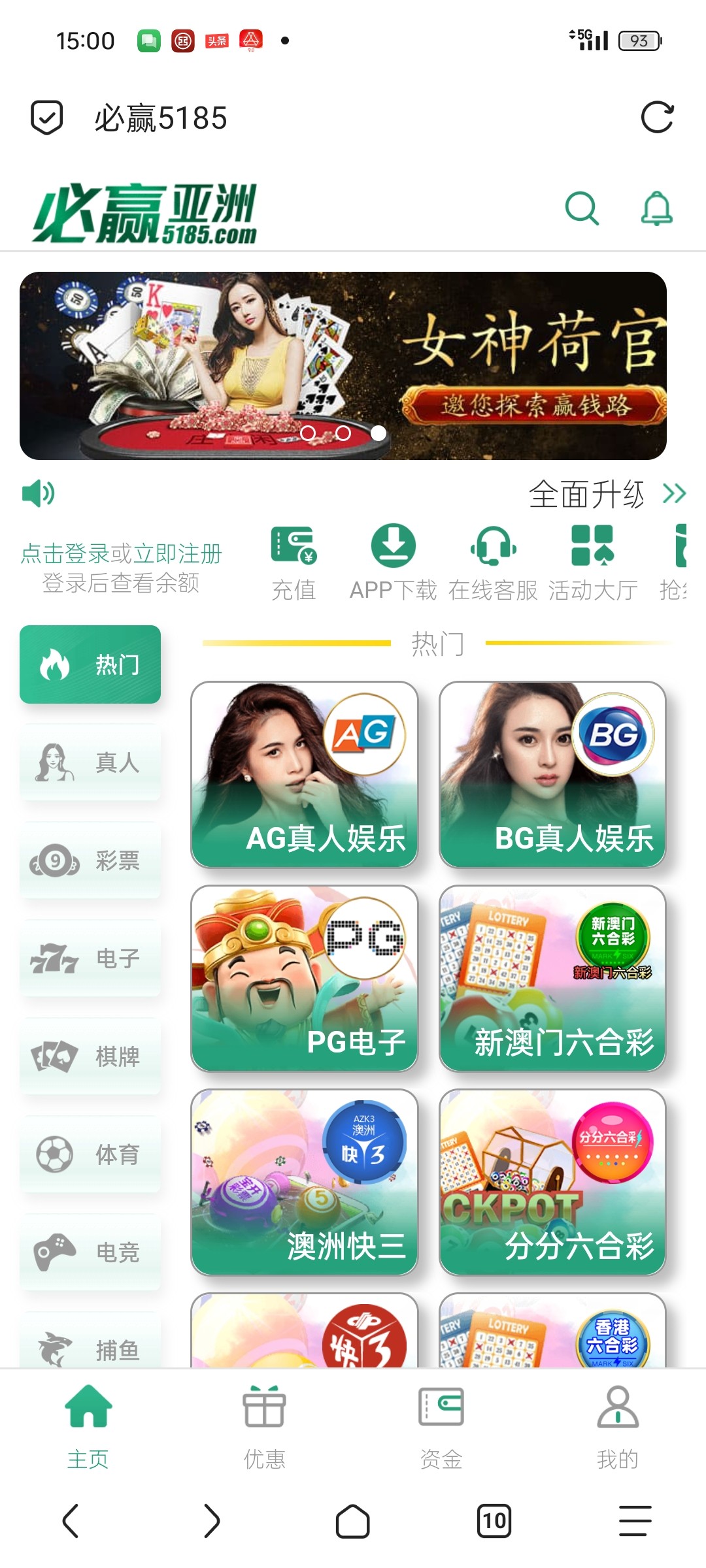Image resolution: width=706 pixels, height=1568 pixels.
Task: Open browser tabs showing 10
Action: coord(494,1521)
